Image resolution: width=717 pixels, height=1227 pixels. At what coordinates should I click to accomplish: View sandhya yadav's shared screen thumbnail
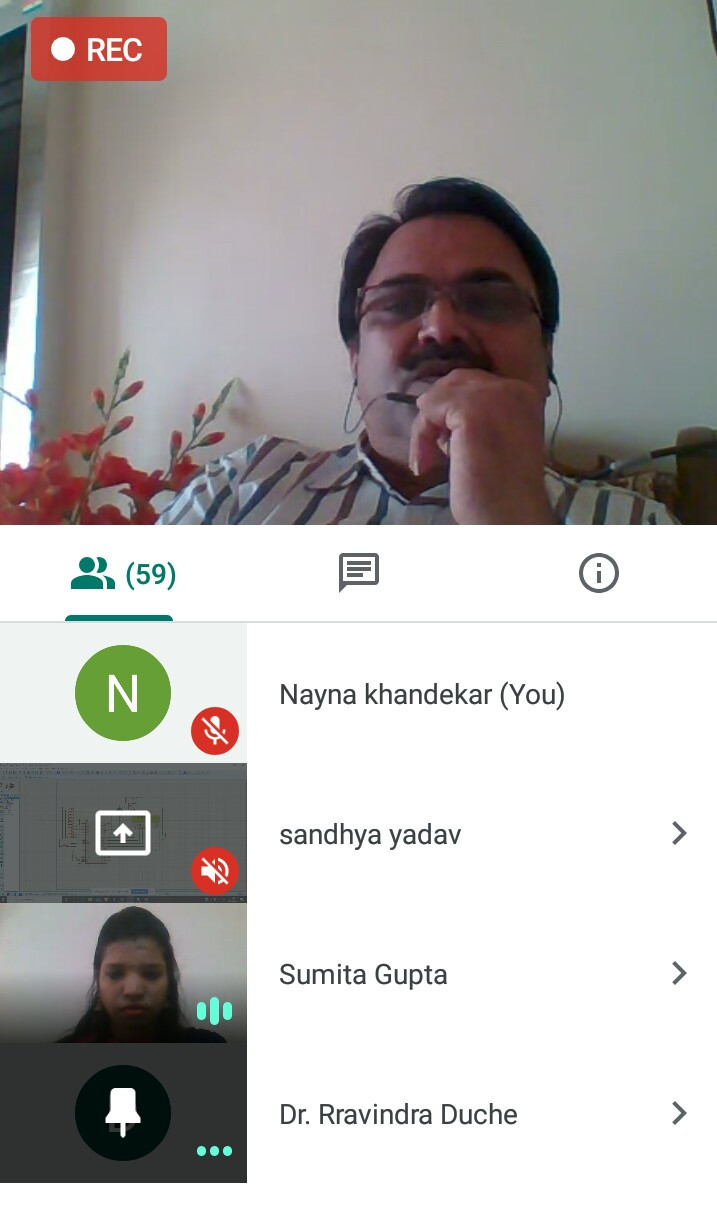coord(122,833)
